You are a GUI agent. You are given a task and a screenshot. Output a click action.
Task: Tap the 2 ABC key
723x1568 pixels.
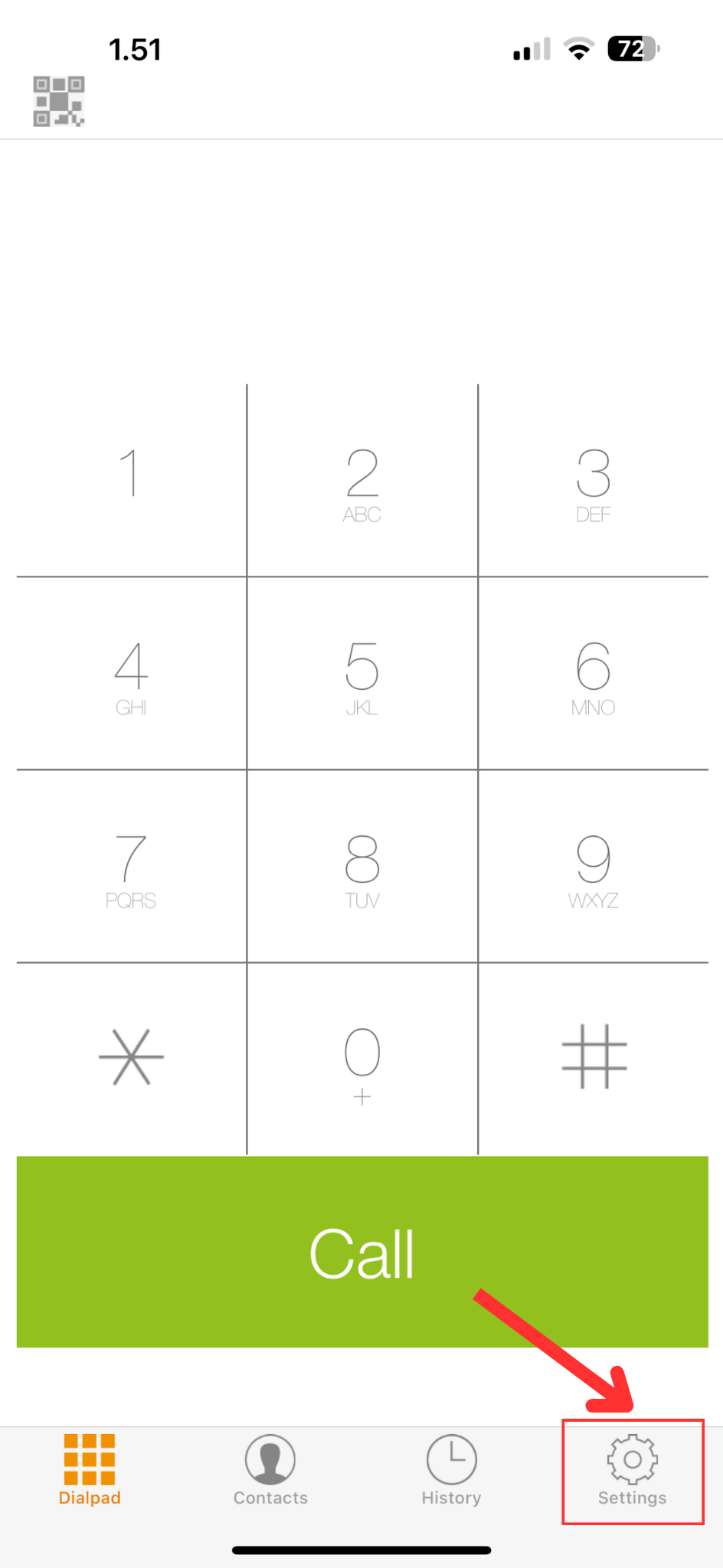(x=362, y=480)
